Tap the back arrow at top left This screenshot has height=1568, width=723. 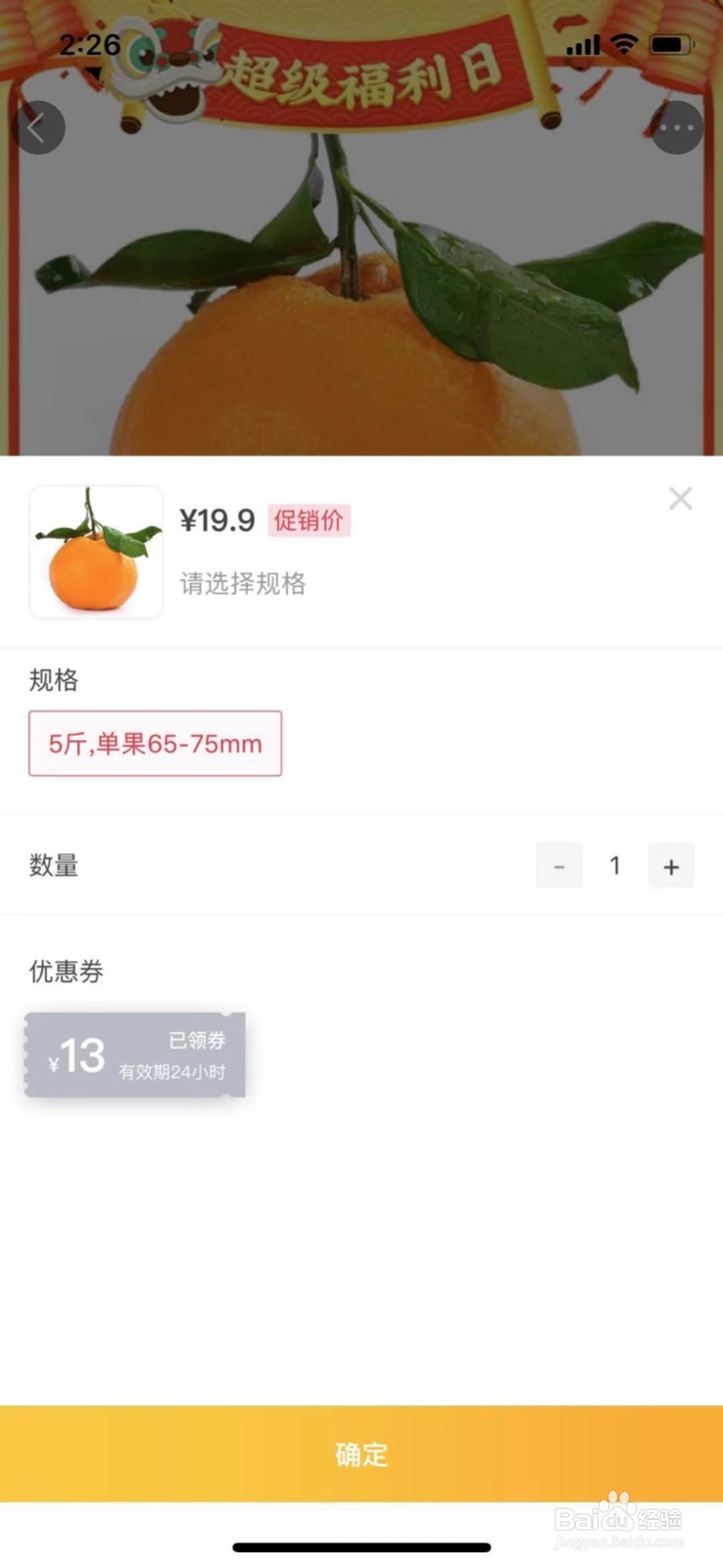click(38, 127)
